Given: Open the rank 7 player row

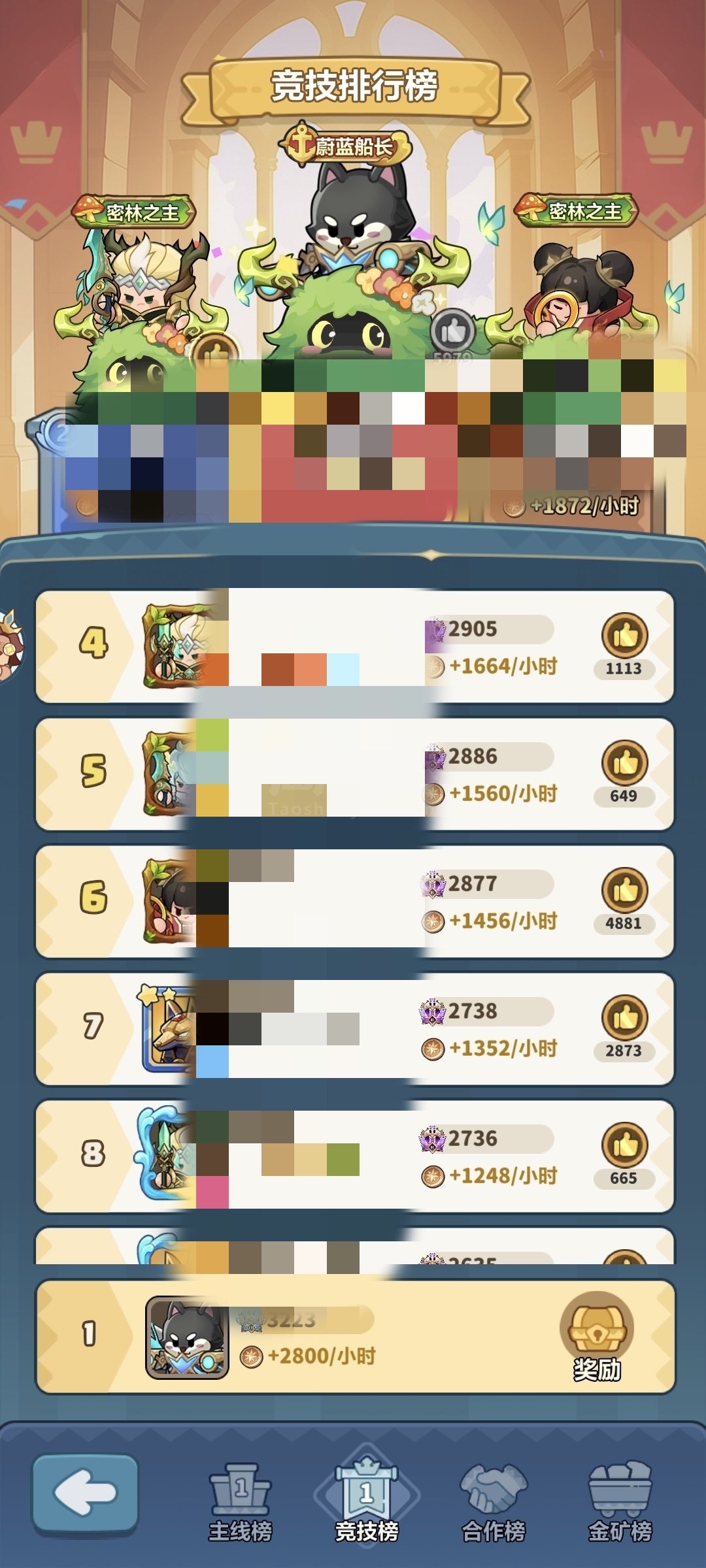Looking at the screenshot, I should [327, 1029].
